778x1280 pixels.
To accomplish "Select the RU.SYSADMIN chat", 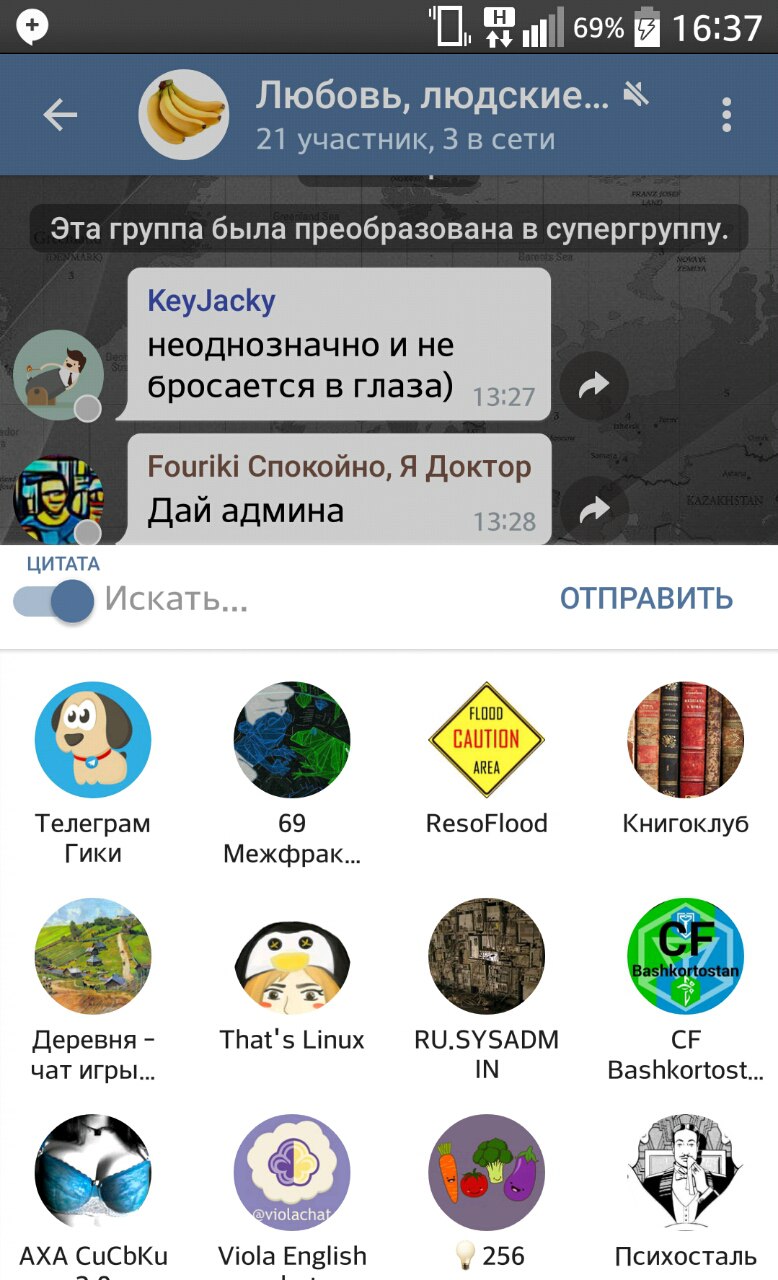I will pyautogui.click(x=487, y=957).
